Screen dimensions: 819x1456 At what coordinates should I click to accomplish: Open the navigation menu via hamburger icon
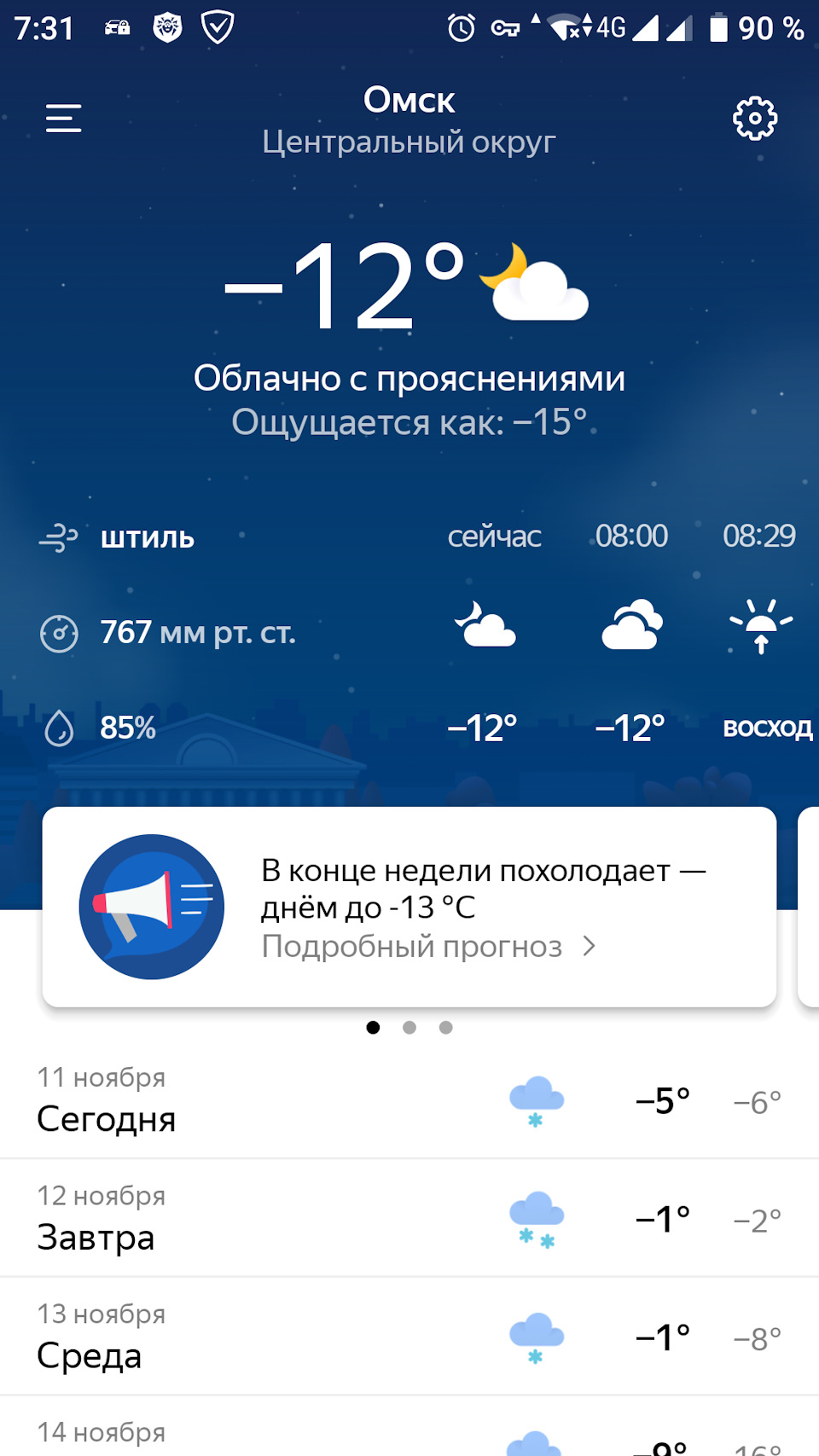(x=63, y=119)
